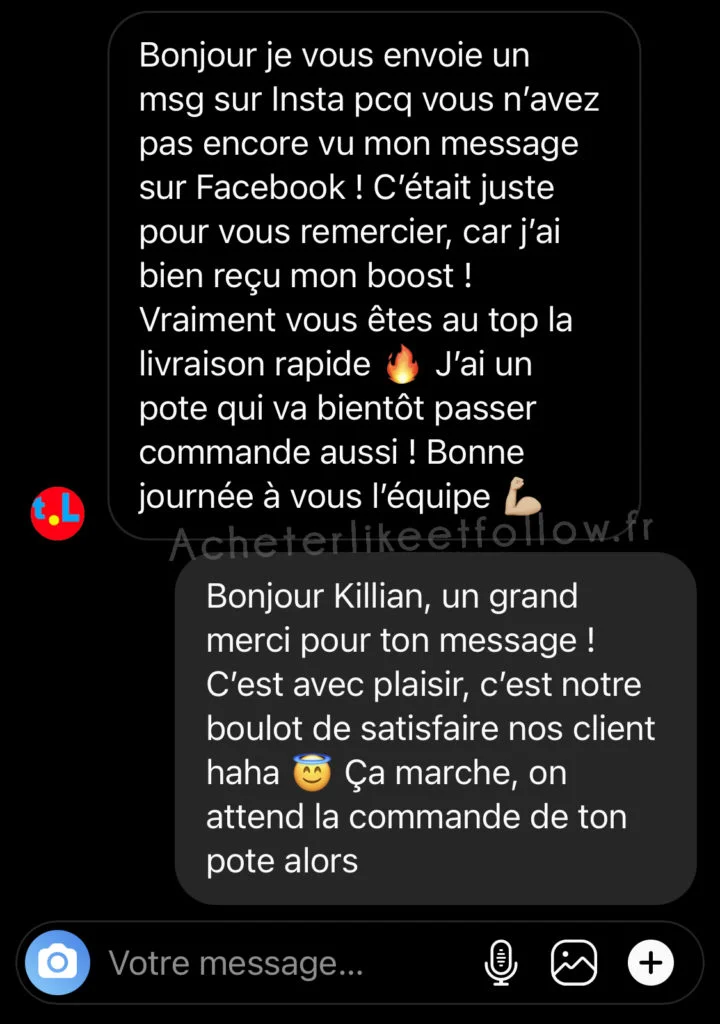Record a voice message with the microphone
Screen dimensions: 720x1024
pos(500,963)
